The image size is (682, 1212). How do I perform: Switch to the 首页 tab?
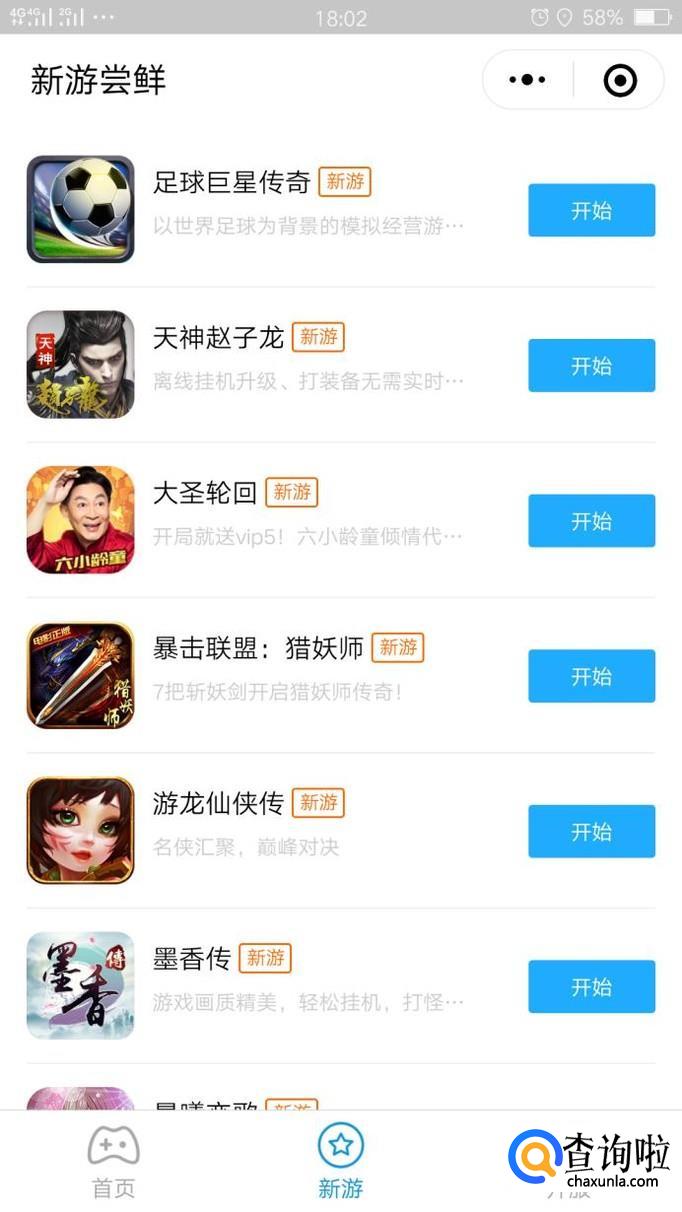pos(113,1161)
